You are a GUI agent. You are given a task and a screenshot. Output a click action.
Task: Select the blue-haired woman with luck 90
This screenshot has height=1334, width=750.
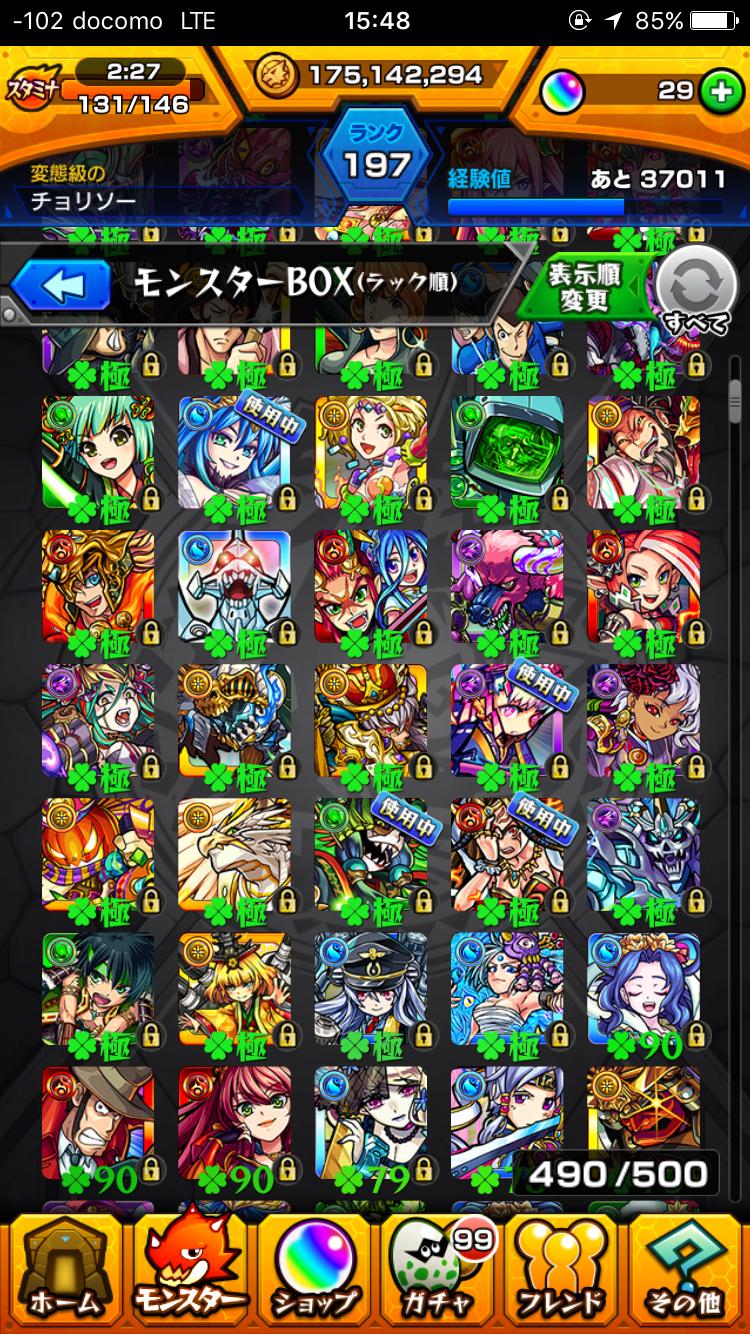(x=643, y=990)
